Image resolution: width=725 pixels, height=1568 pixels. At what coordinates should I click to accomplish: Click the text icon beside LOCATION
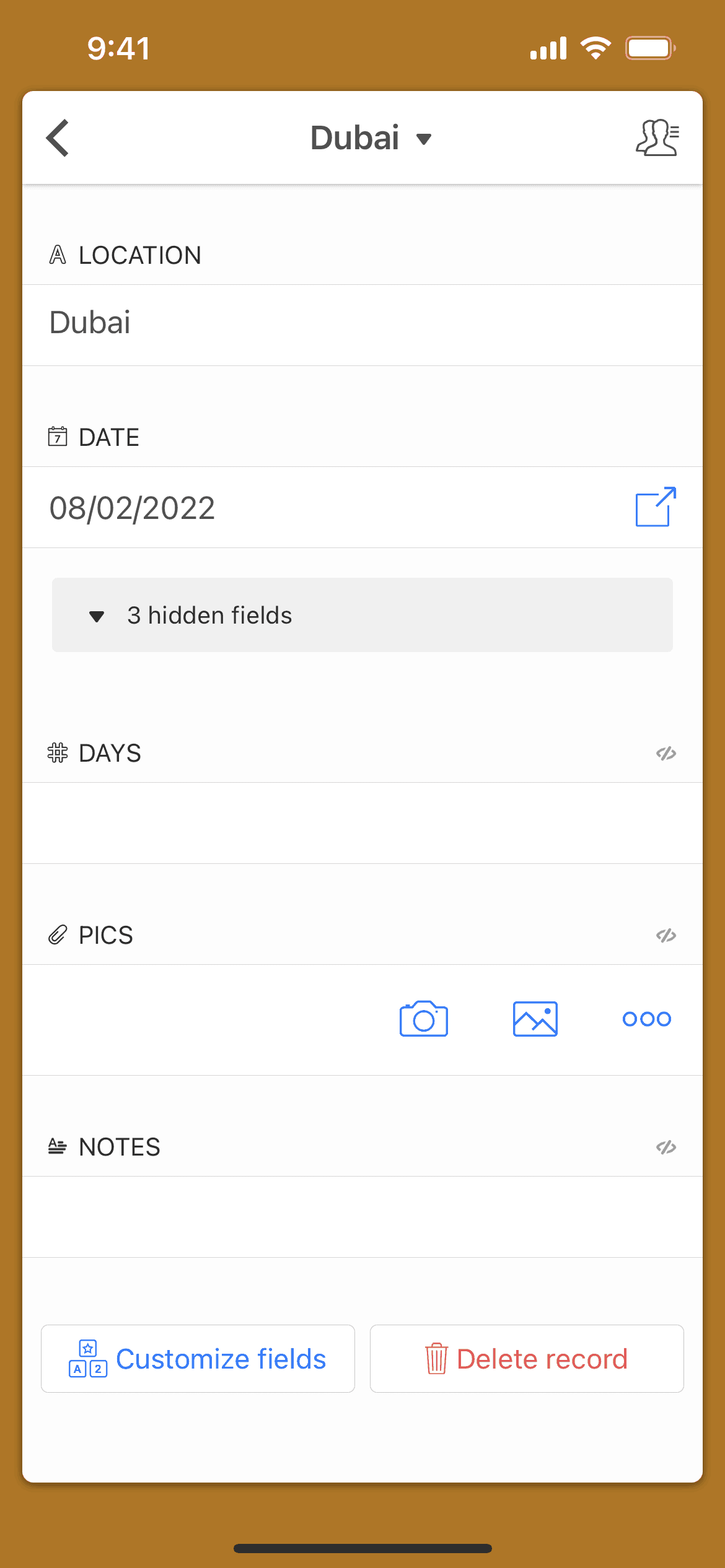tap(58, 255)
